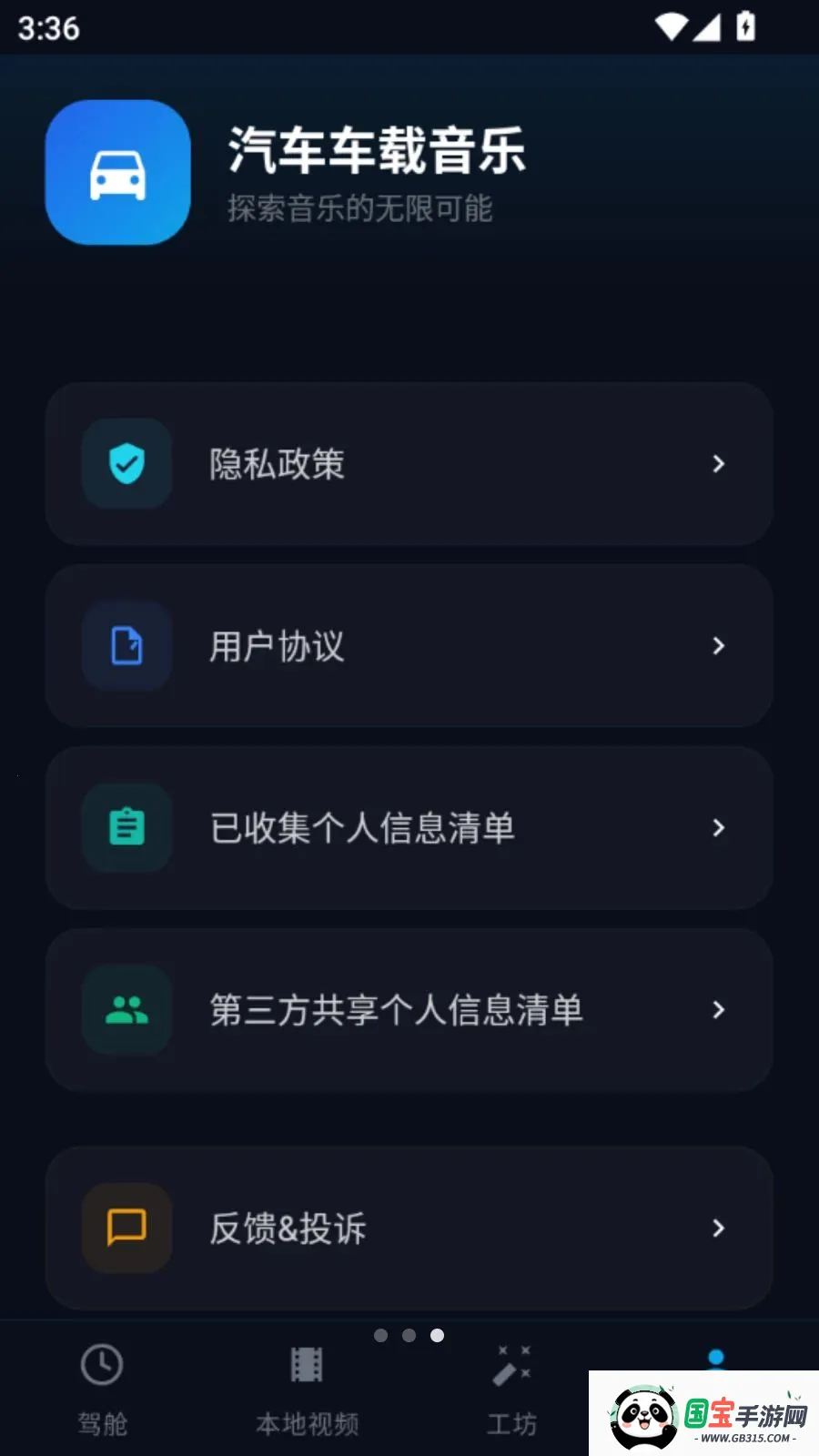The width and height of the screenshot is (819, 1456).
Task: Select the first page indicator dot
Action: click(x=381, y=1335)
